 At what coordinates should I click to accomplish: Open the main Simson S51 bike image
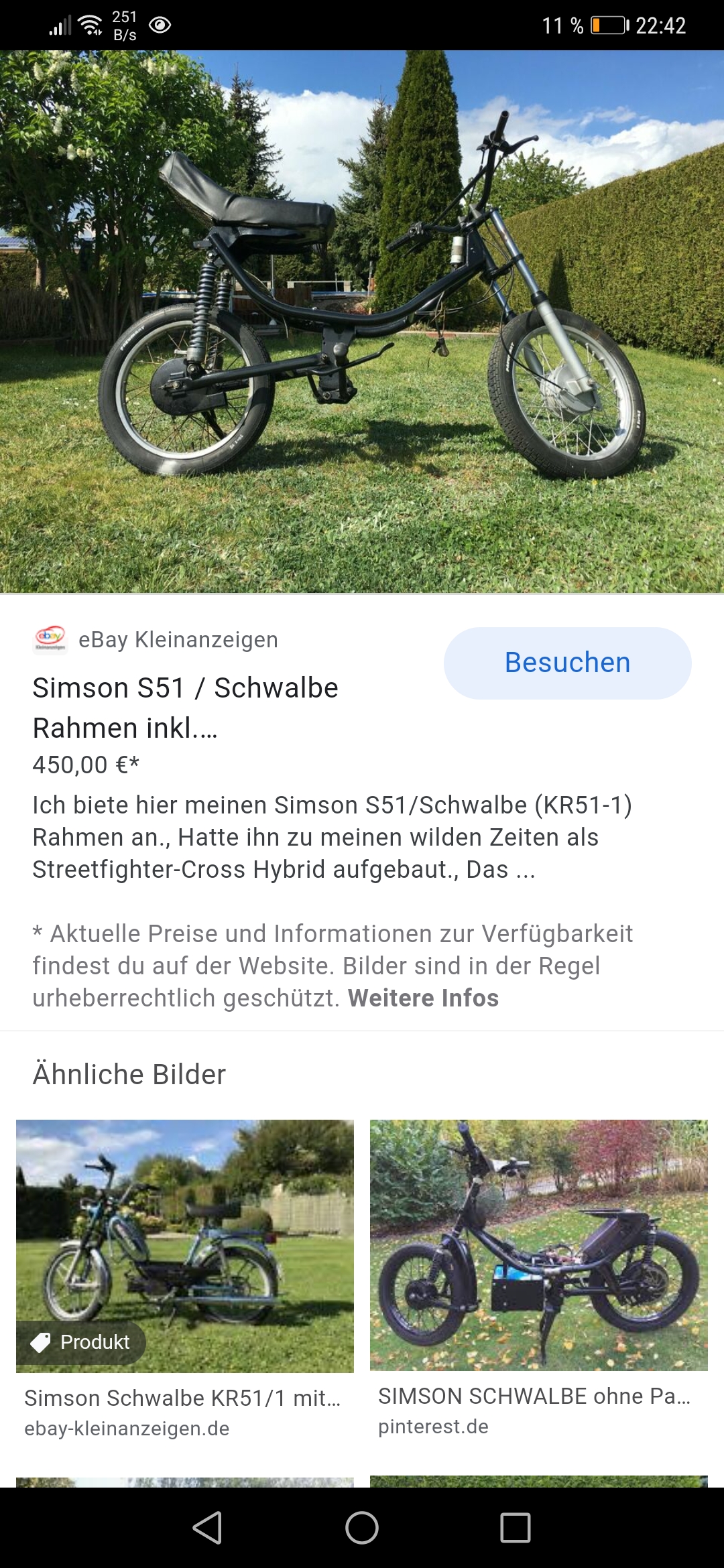tap(362, 322)
